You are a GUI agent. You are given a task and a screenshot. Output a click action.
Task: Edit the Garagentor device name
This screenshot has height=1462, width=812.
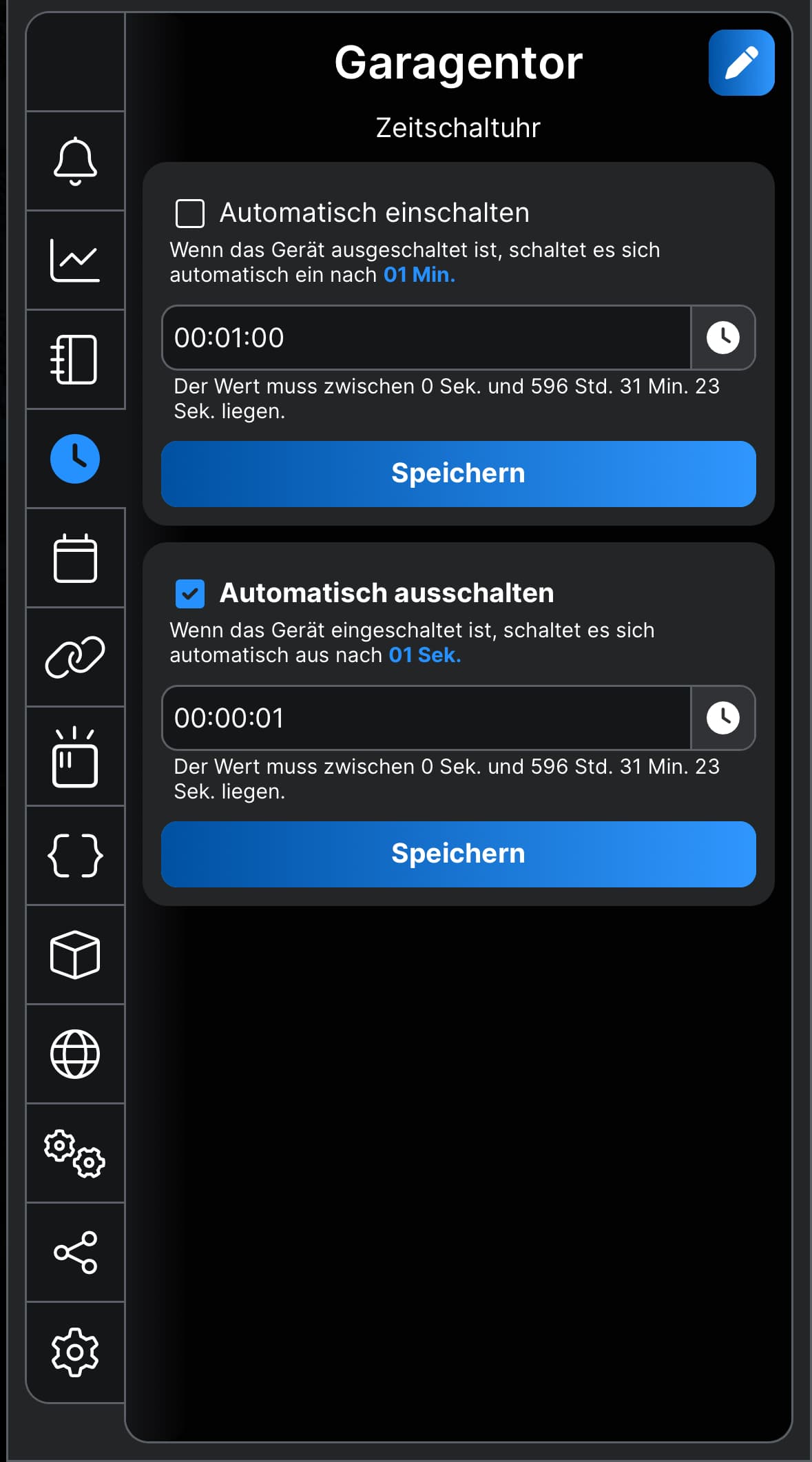[741, 63]
